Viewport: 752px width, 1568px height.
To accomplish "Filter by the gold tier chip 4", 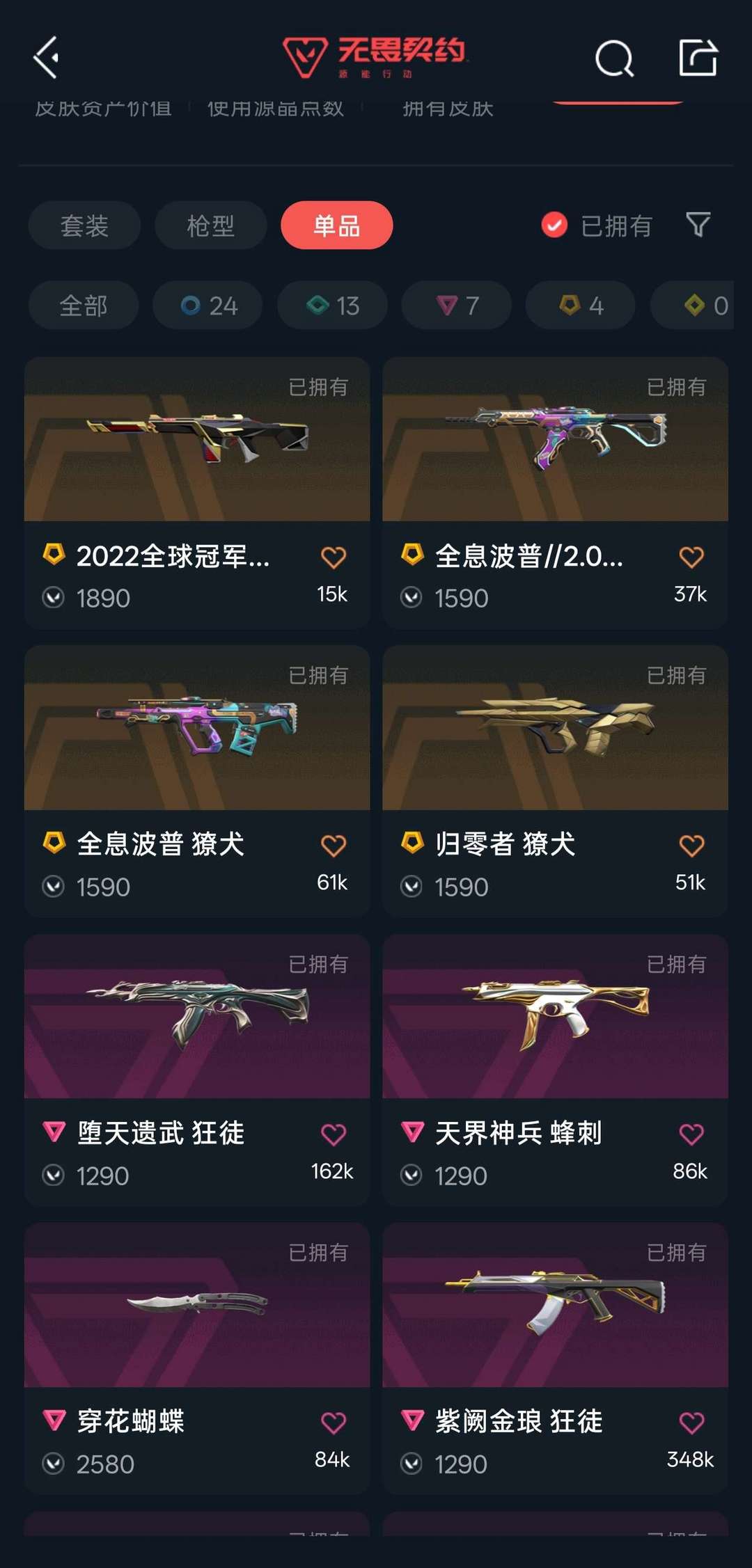I will (x=581, y=306).
